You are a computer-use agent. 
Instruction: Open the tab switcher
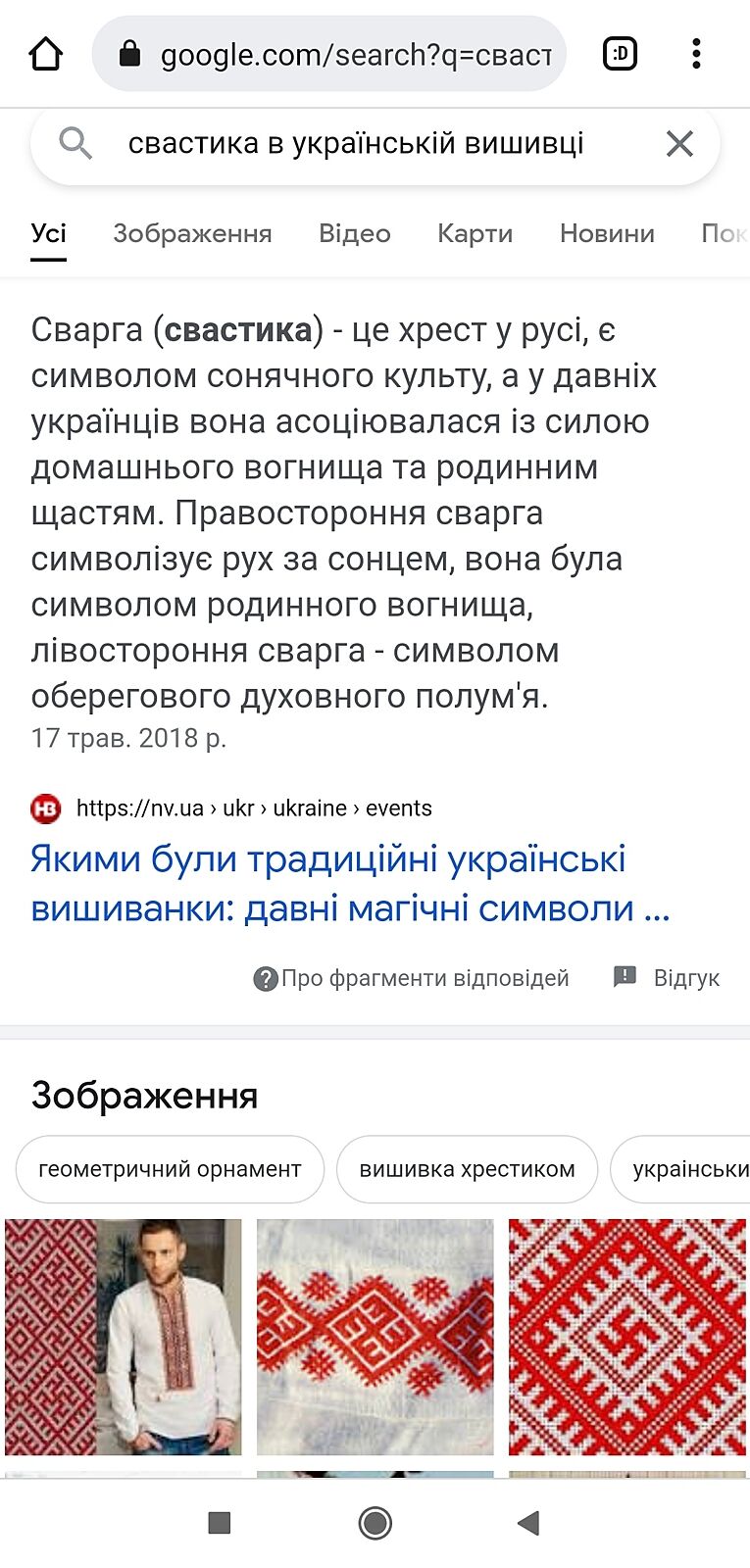coord(620,54)
